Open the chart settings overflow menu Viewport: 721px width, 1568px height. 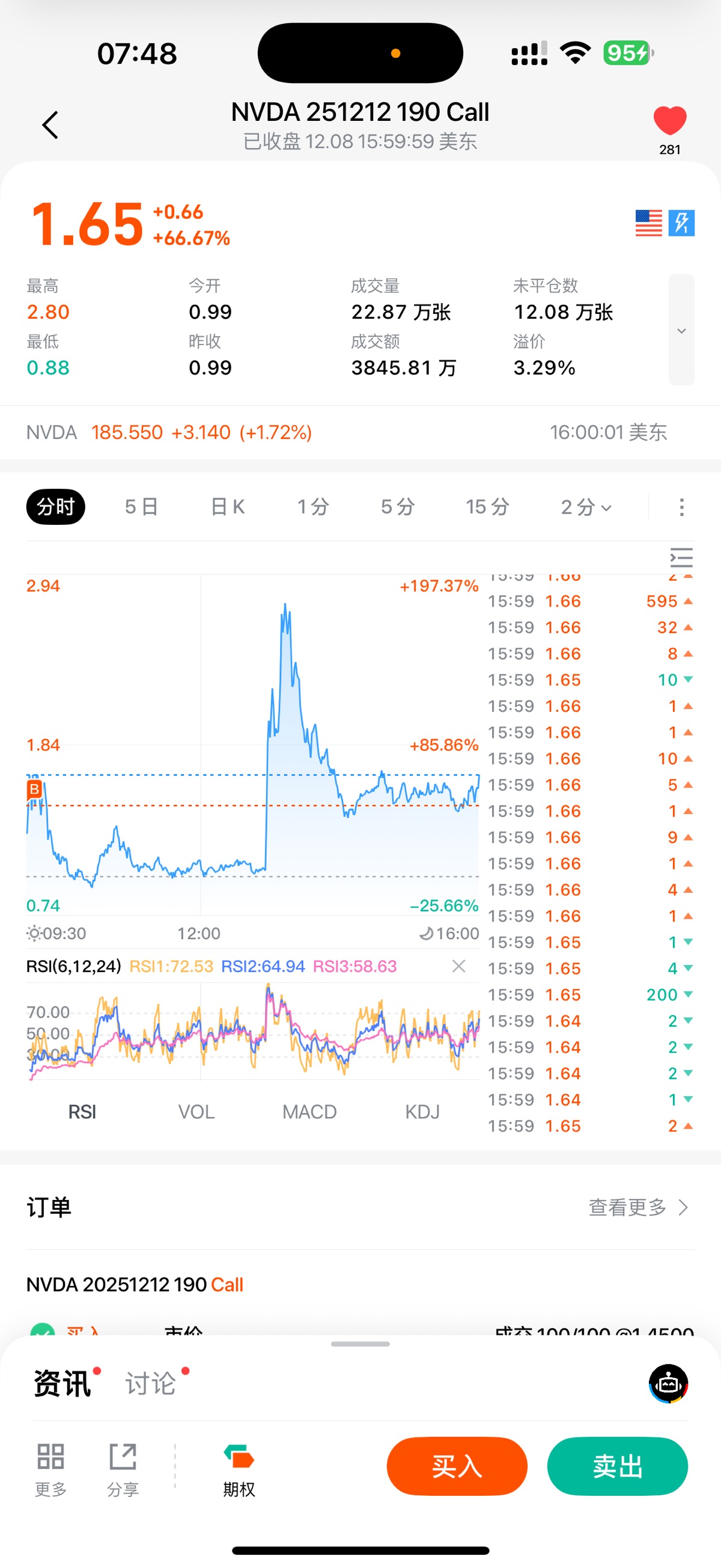tap(681, 506)
